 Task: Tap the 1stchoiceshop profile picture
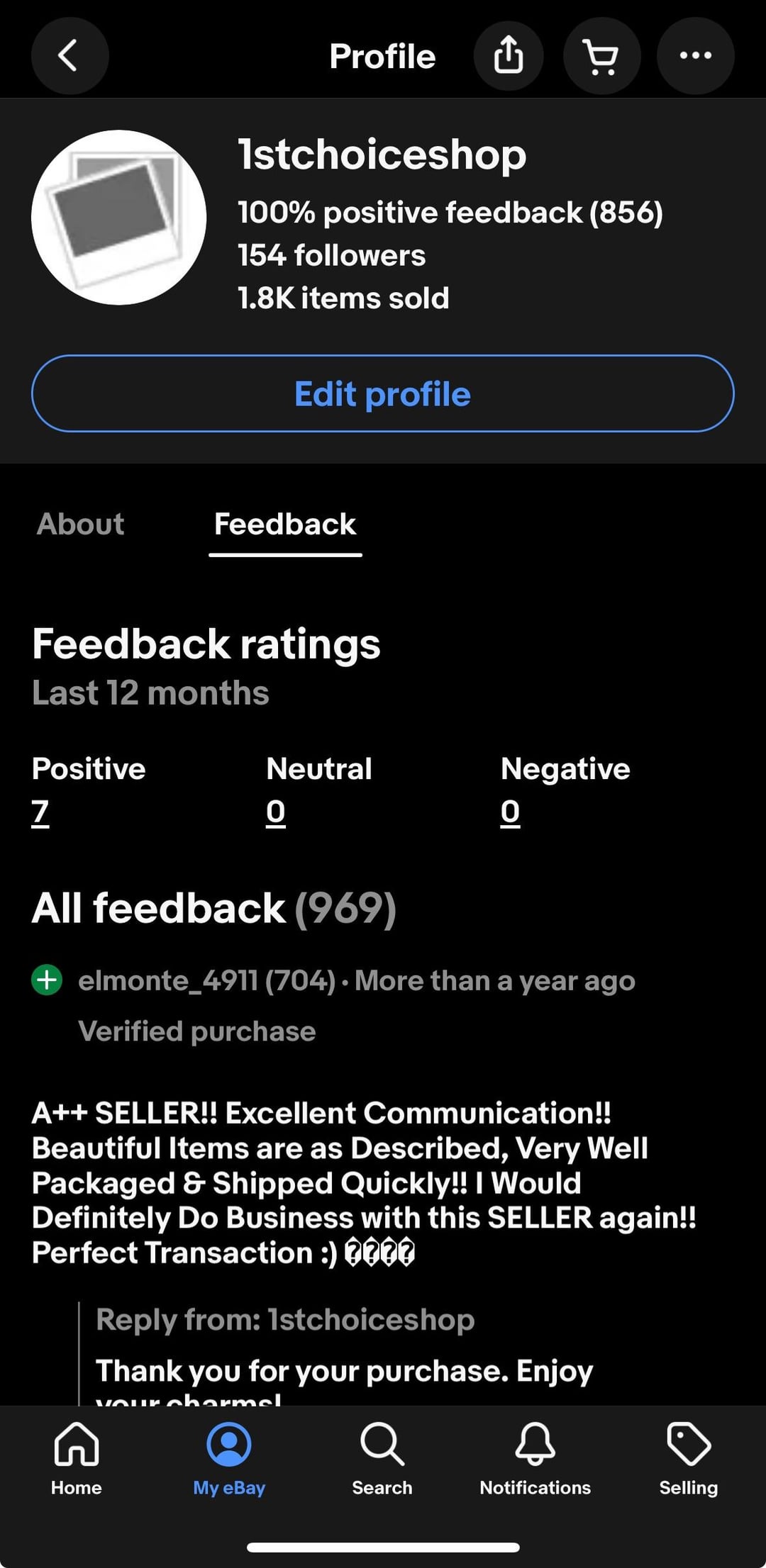[x=119, y=218]
